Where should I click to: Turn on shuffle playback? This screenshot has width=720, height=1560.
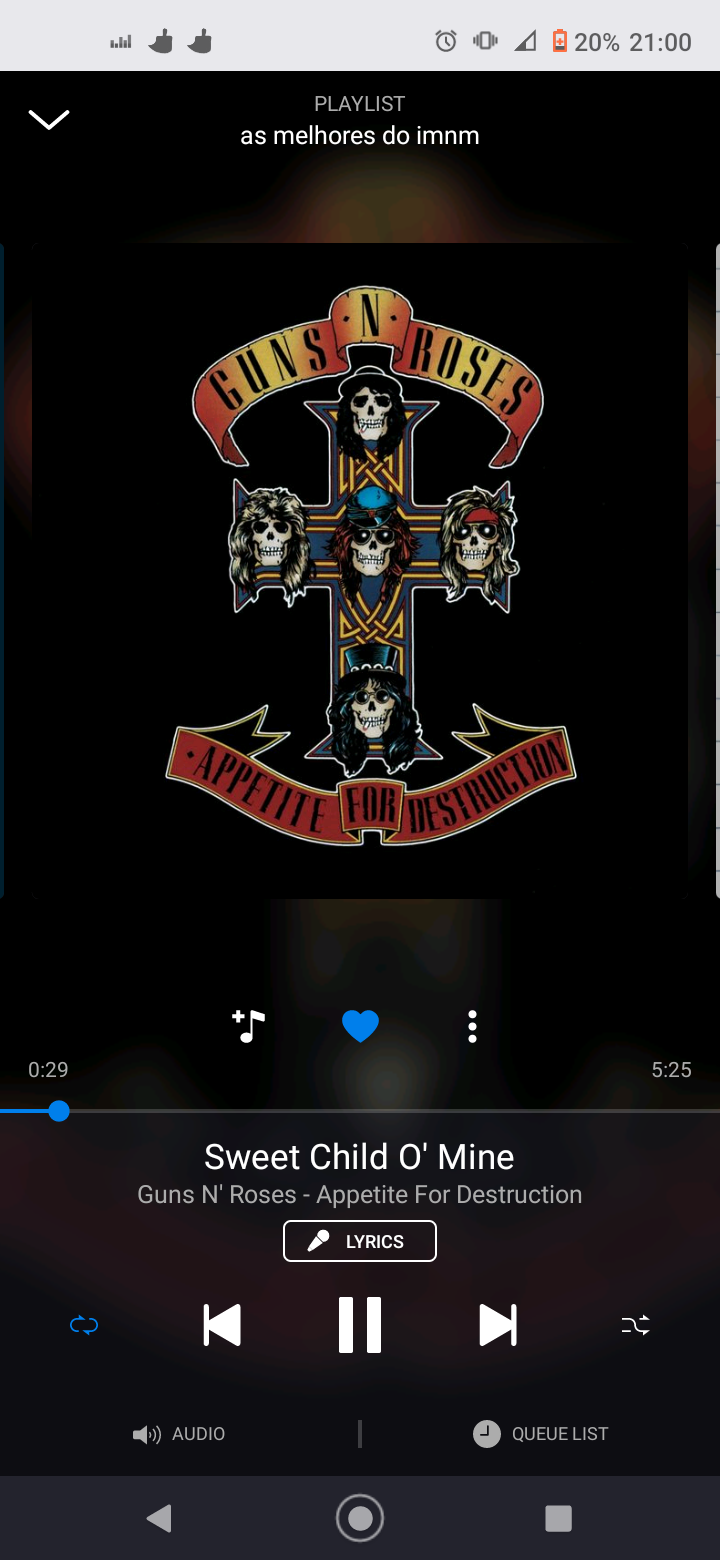click(635, 1325)
